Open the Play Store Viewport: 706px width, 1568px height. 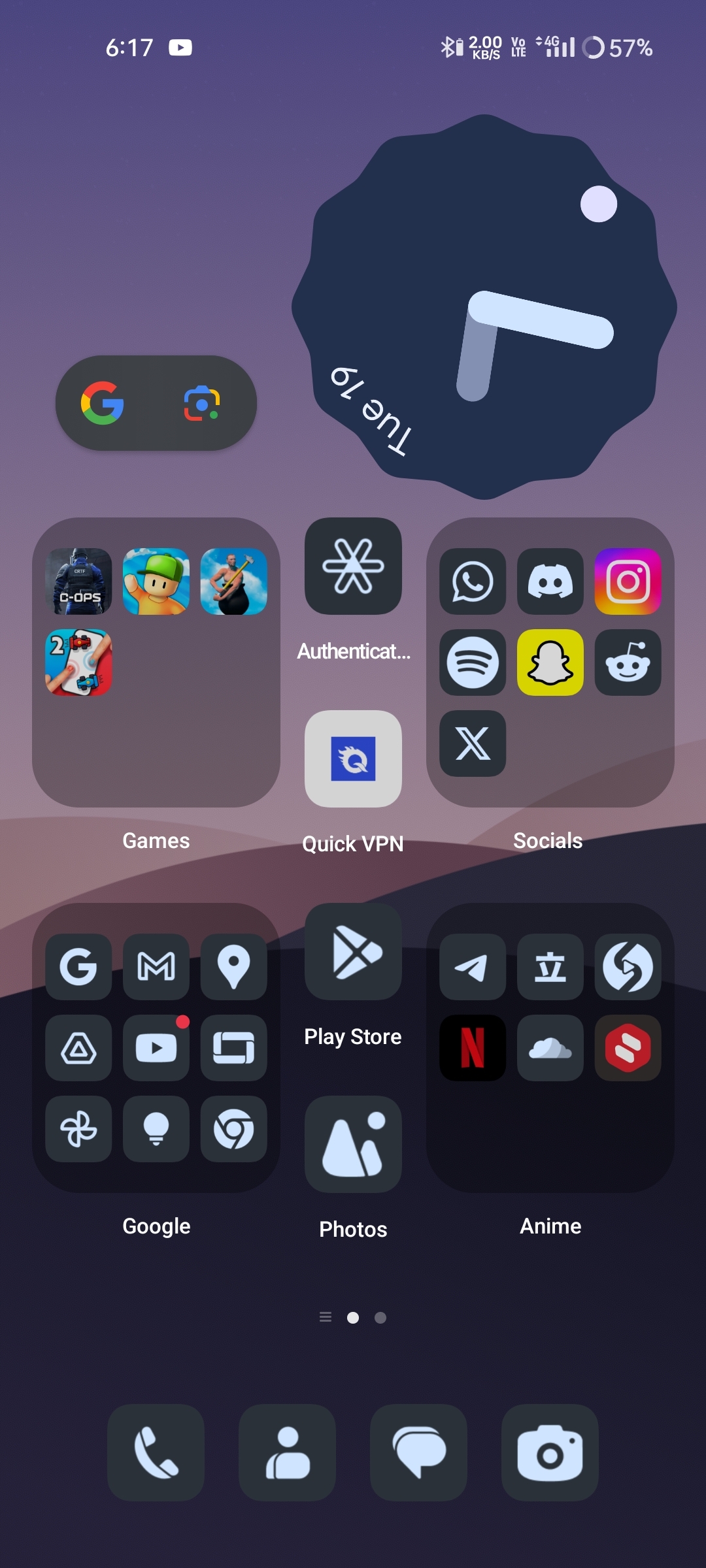click(x=353, y=952)
